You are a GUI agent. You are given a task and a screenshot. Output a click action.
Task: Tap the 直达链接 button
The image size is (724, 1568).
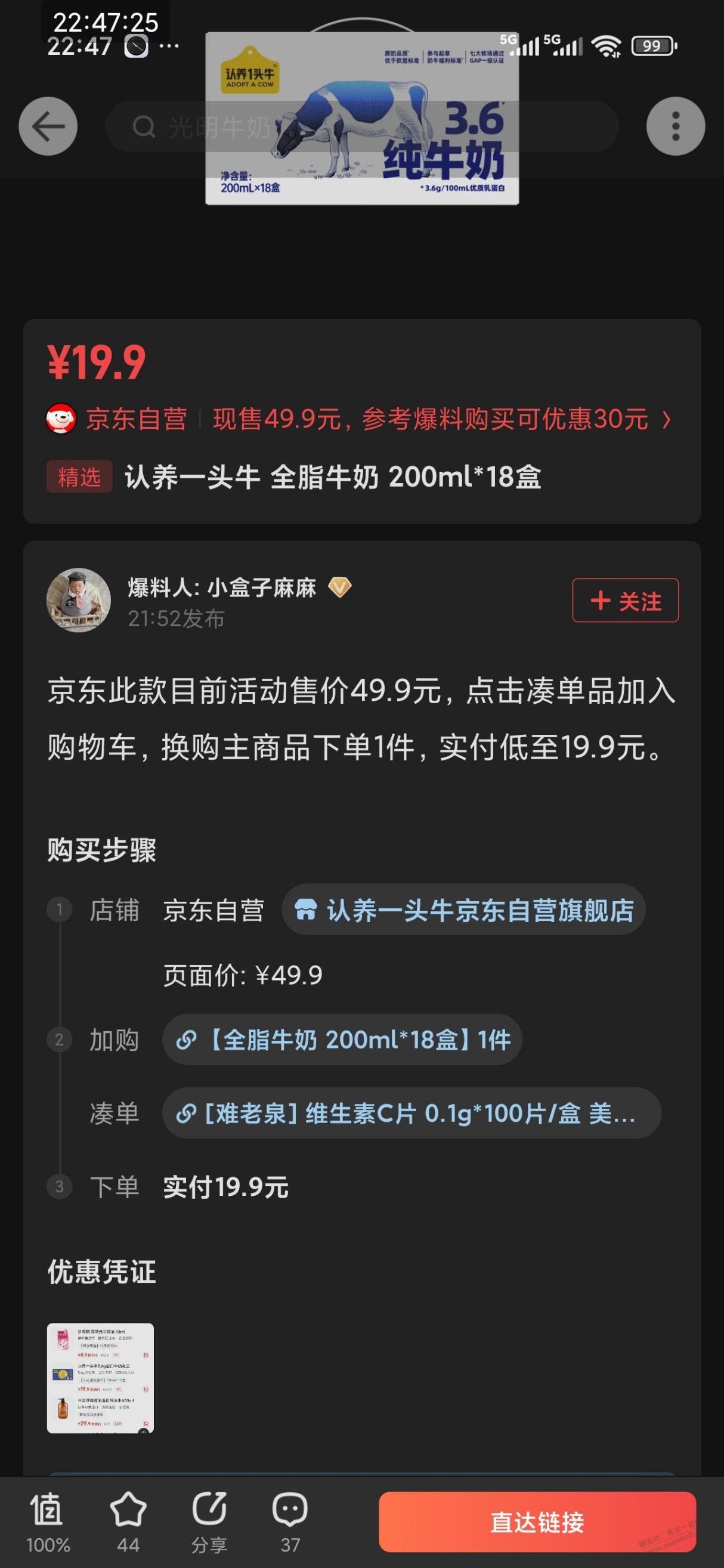[537, 1521]
